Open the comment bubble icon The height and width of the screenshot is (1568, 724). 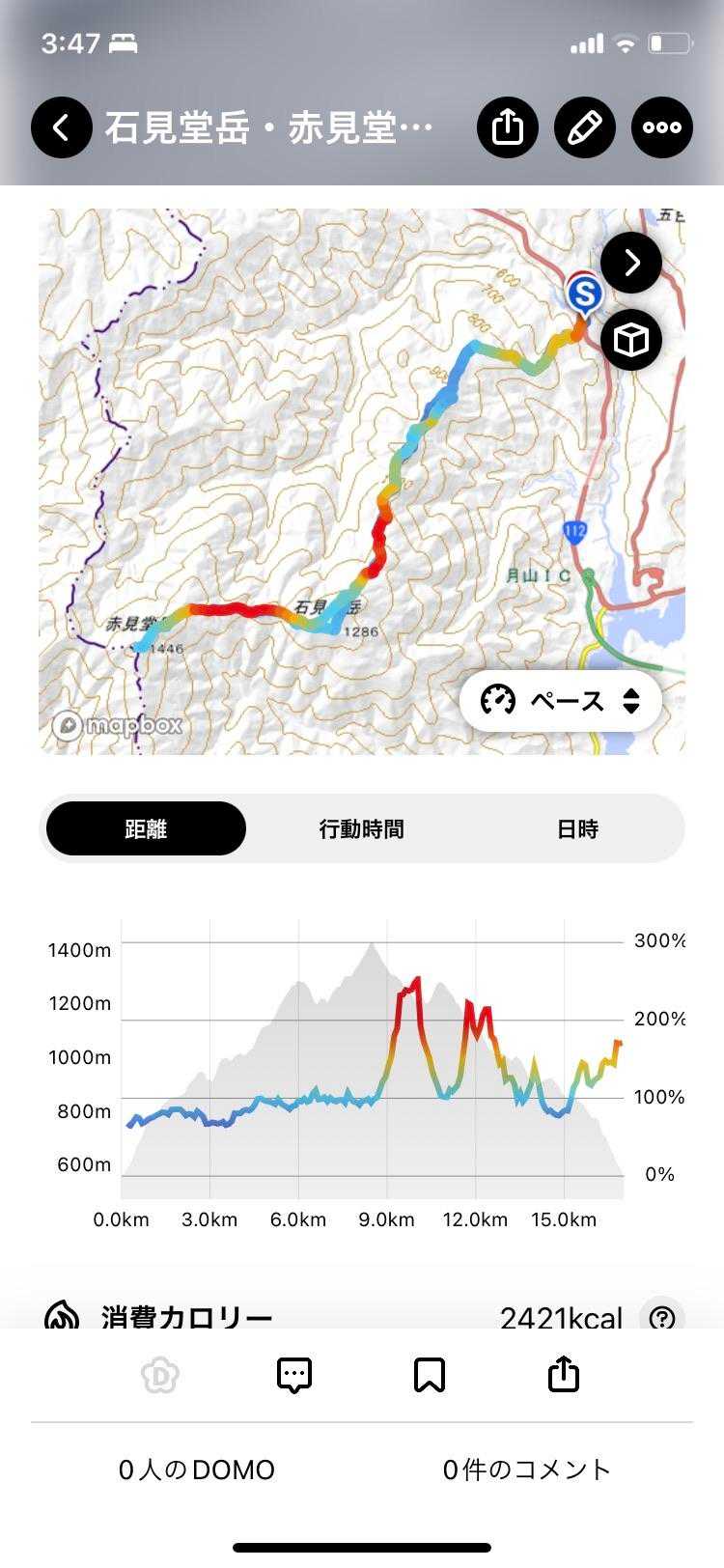click(x=294, y=1374)
